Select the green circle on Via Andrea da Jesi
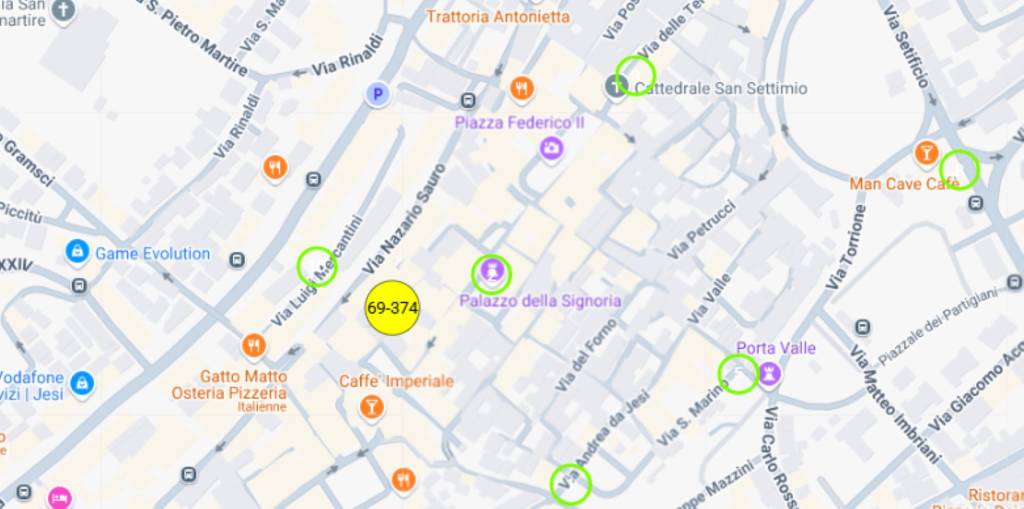This screenshot has height=509, width=1024. coord(571,484)
